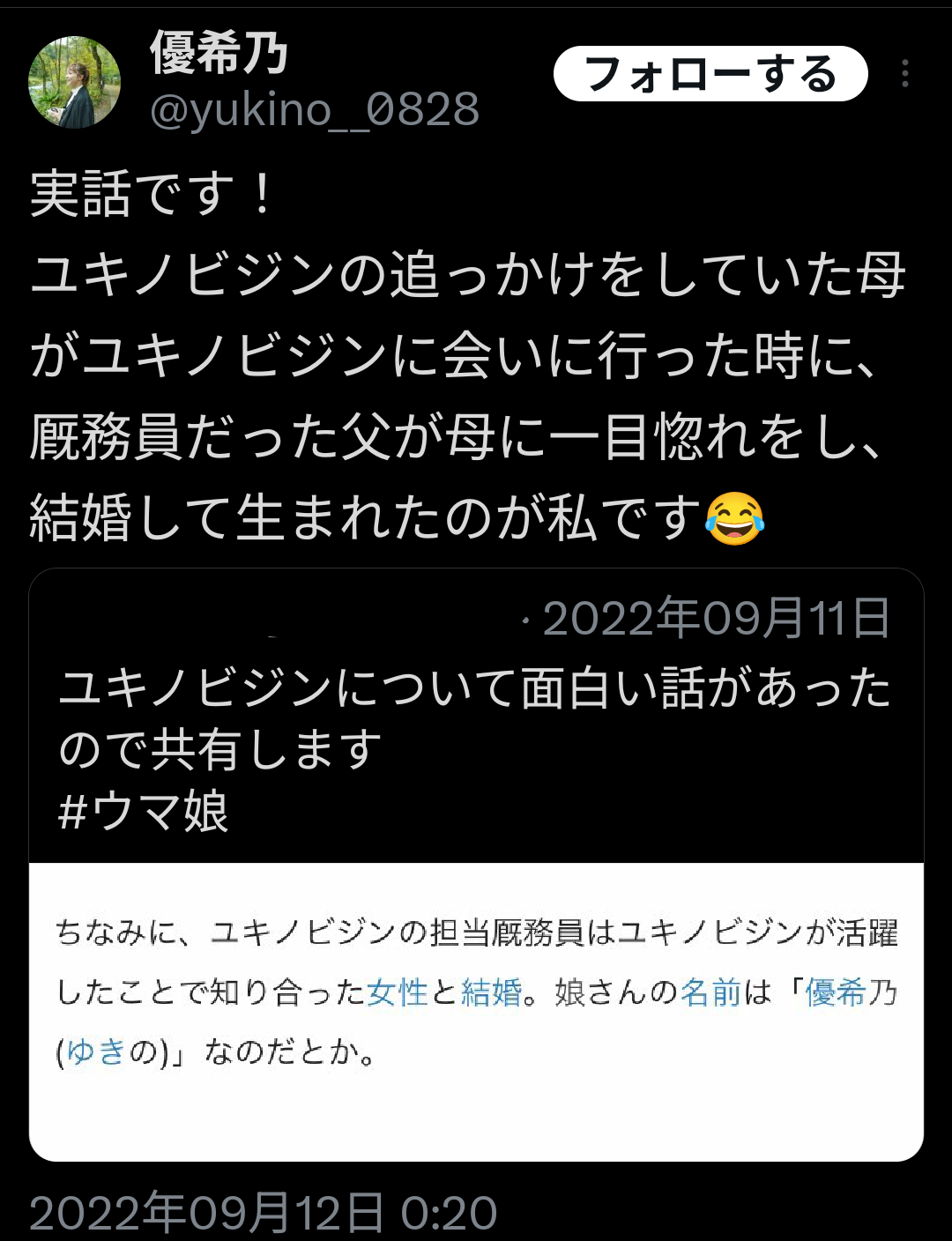This screenshot has width=952, height=1241.
Task: Open the quoted tweet about ユキノビジン
Action: click(x=474, y=717)
